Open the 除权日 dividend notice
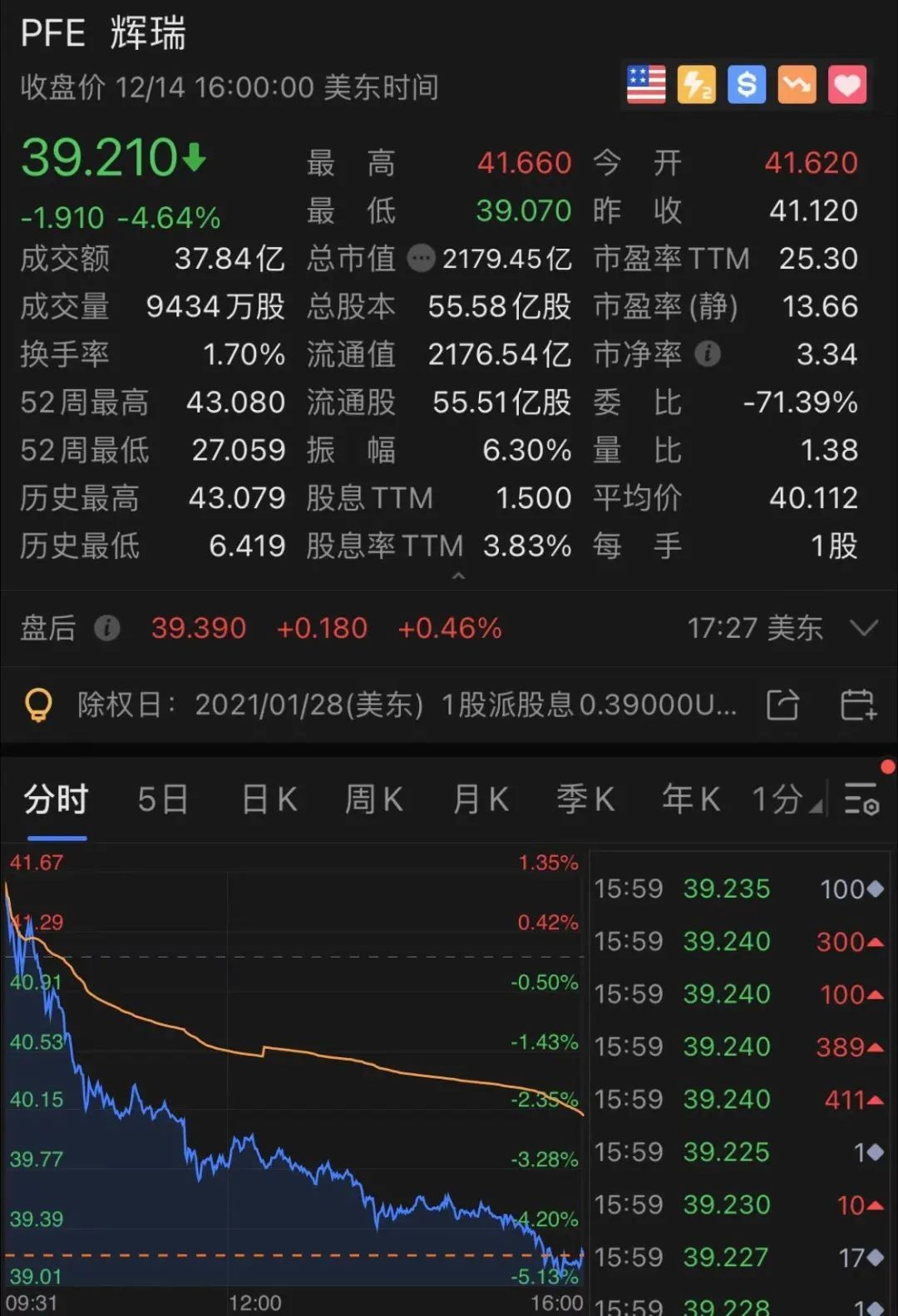The height and width of the screenshot is (1316, 898). [407, 705]
